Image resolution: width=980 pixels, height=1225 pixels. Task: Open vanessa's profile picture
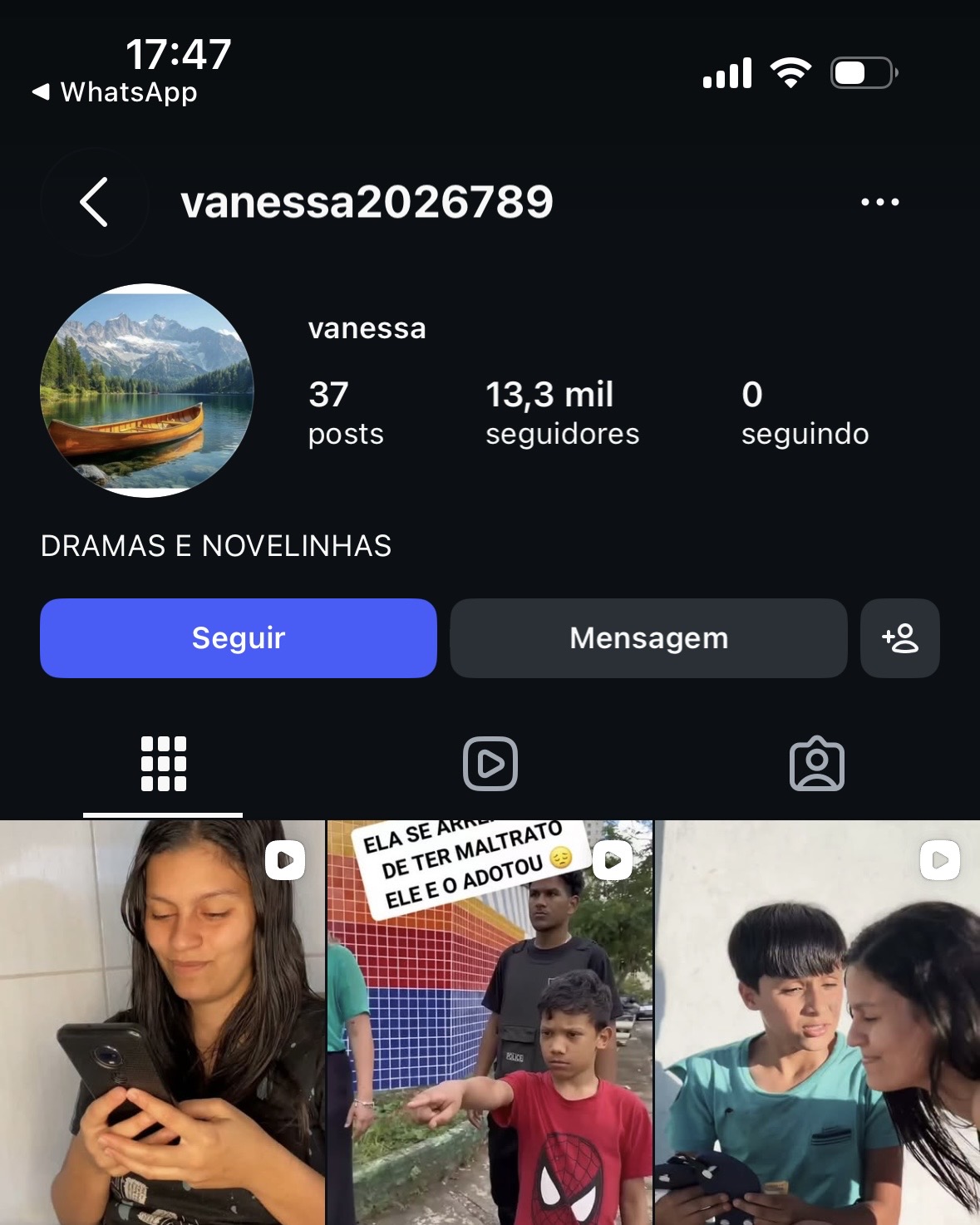pyautogui.click(x=147, y=391)
